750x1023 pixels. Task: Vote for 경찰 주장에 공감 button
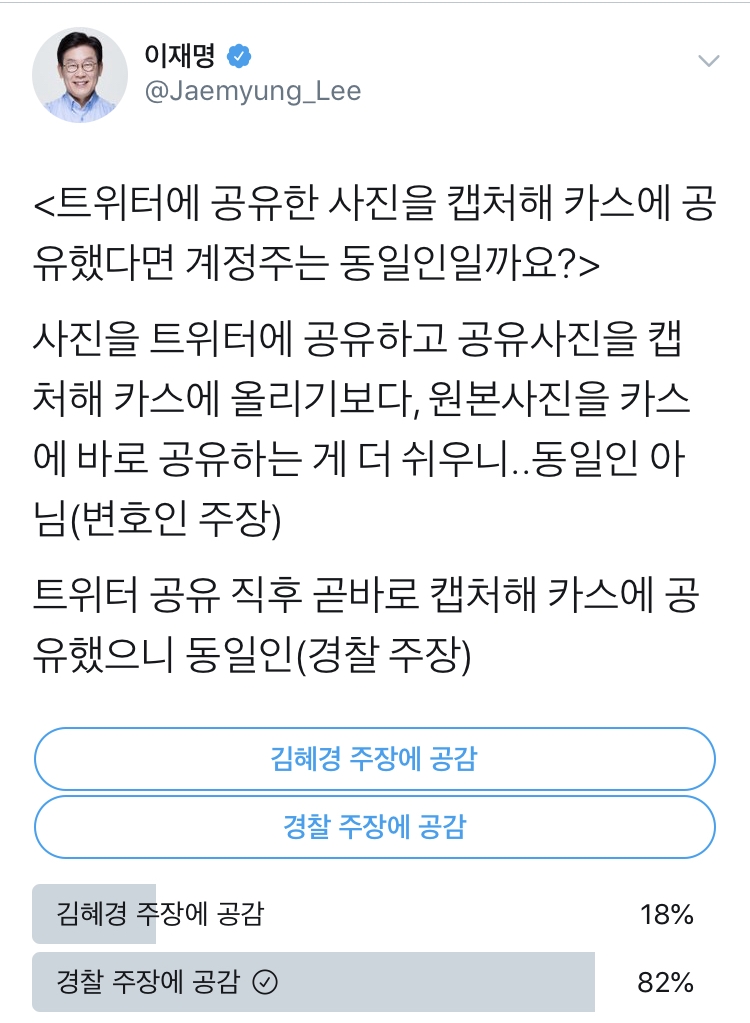point(374,827)
